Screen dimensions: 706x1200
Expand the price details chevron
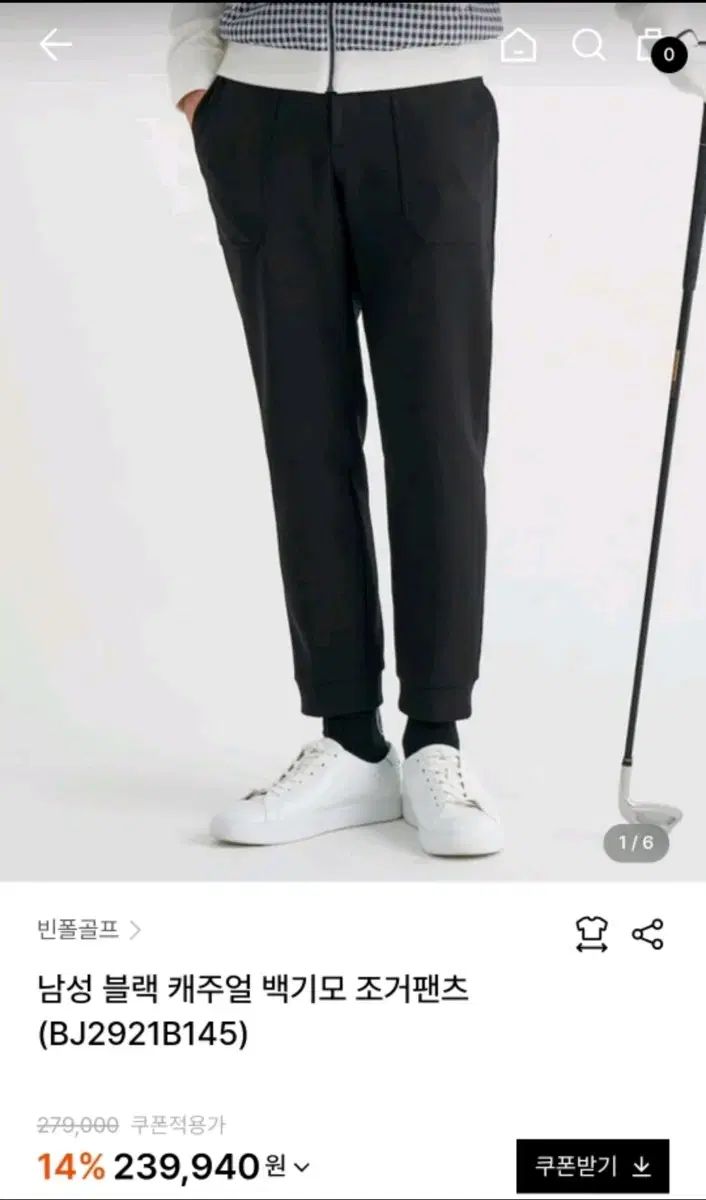click(x=301, y=1166)
